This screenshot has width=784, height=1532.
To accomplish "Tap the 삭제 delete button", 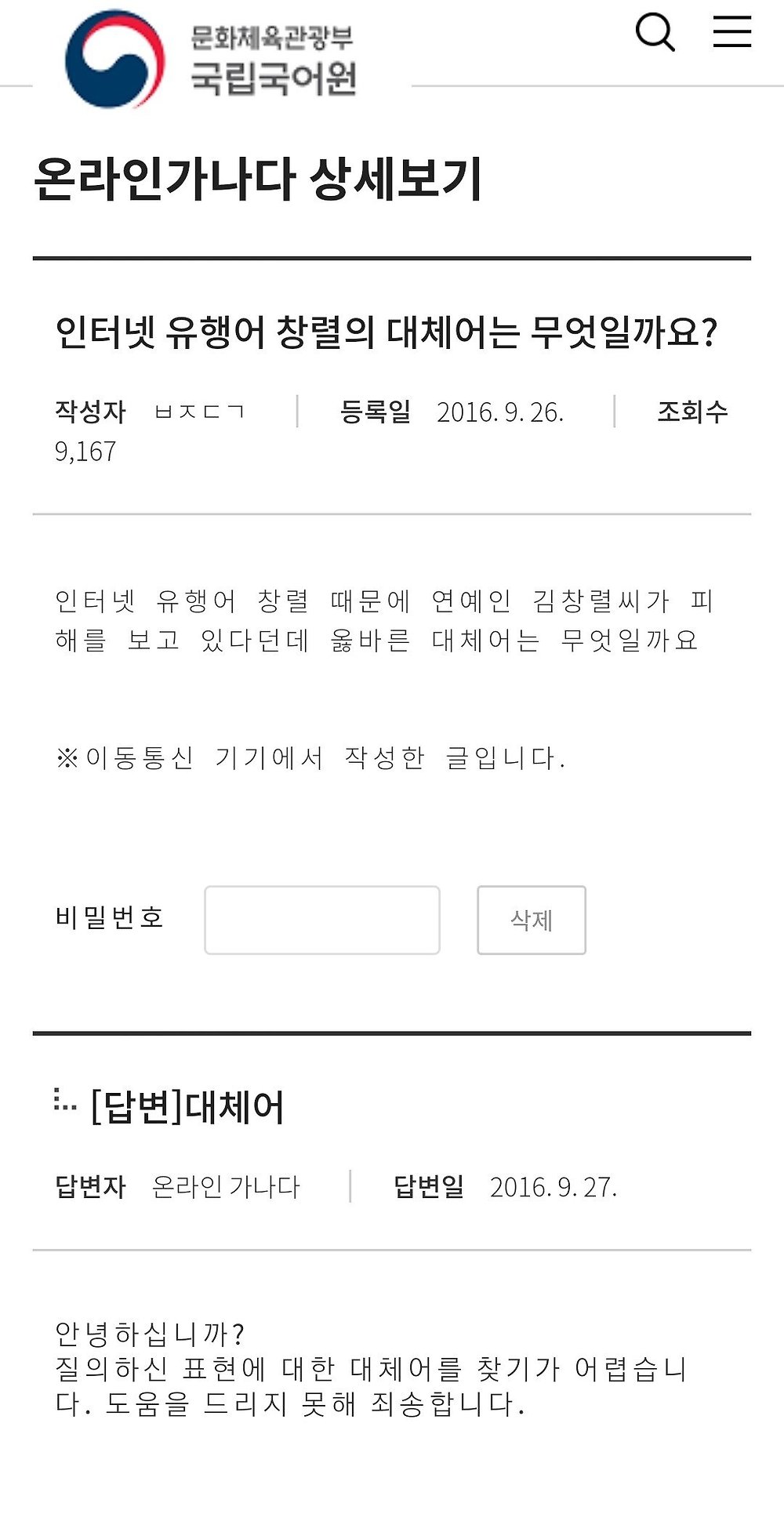I will point(532,920).
